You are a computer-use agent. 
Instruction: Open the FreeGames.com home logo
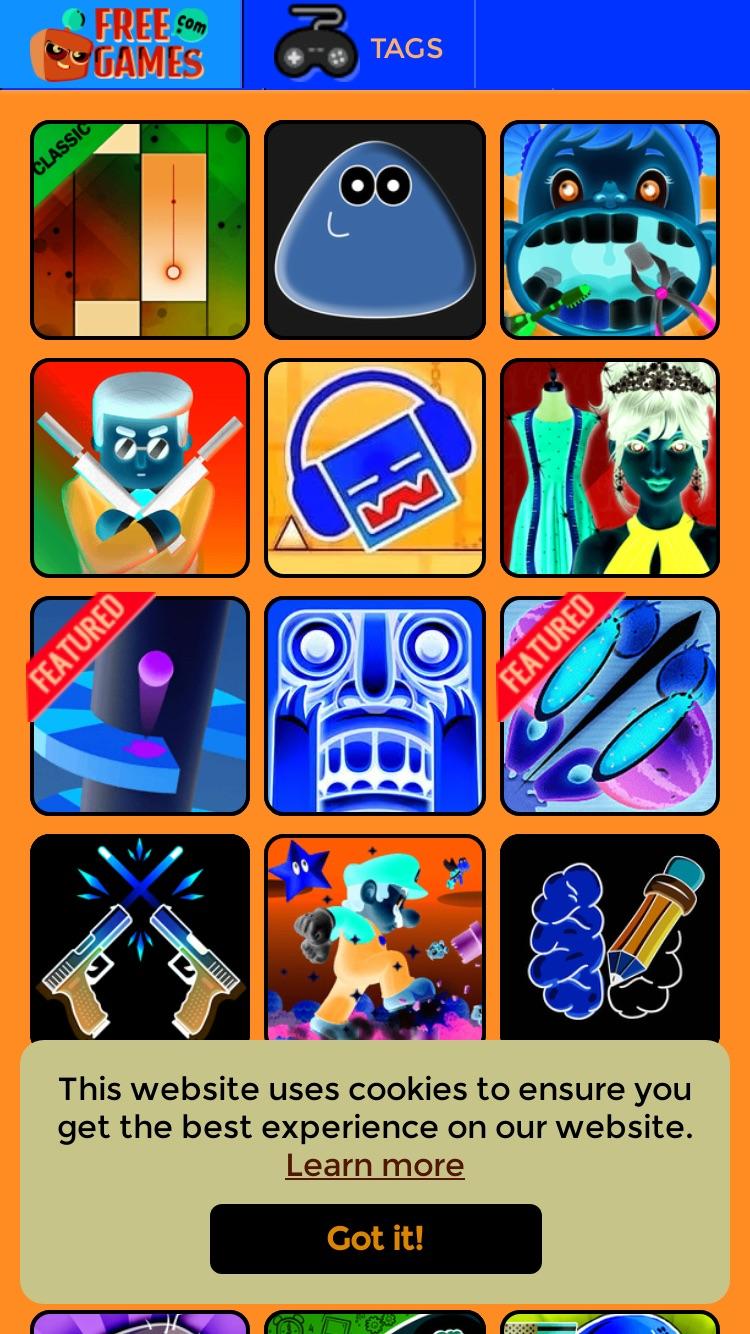click(x=120, y=44)
